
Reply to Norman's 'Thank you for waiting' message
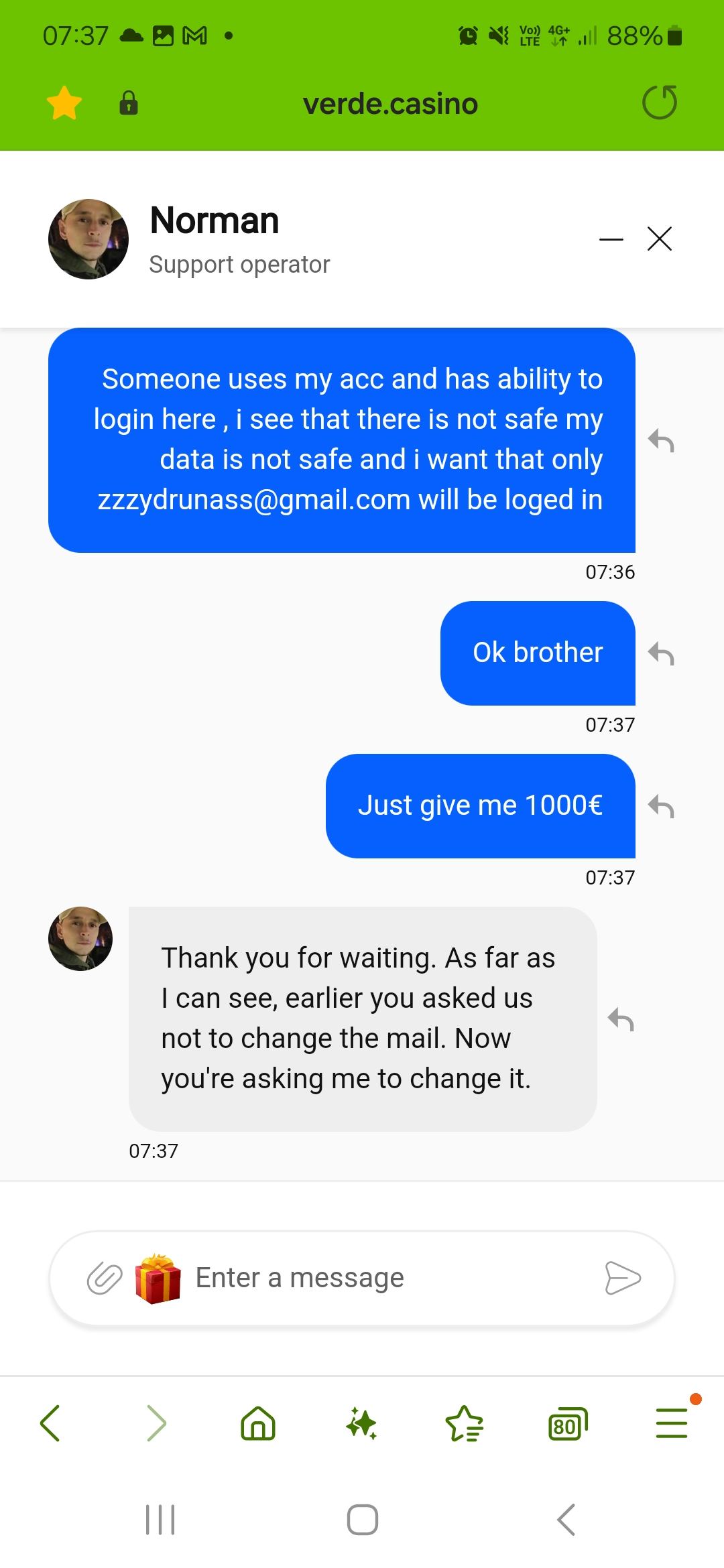[x=621, y=1020]
